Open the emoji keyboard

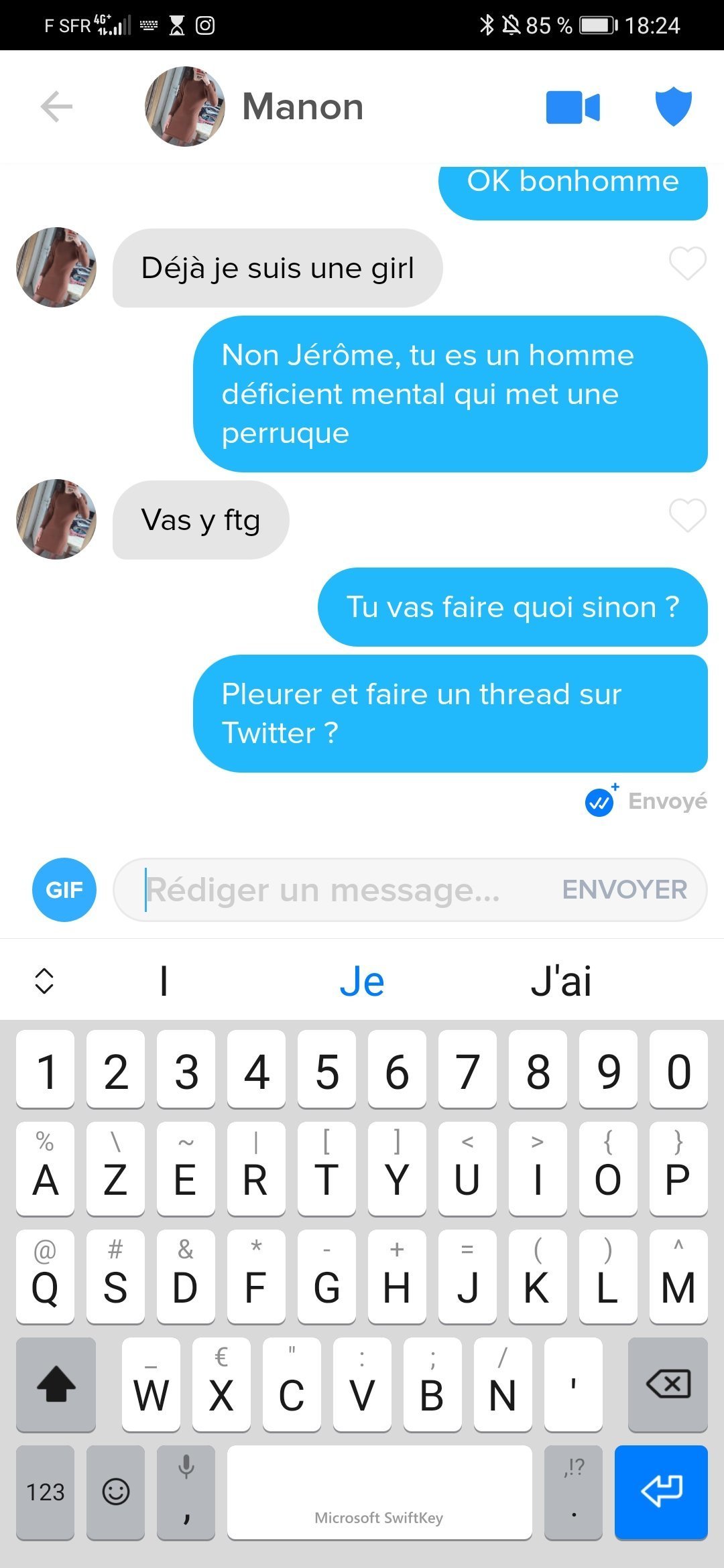[x=115, y=1492]
